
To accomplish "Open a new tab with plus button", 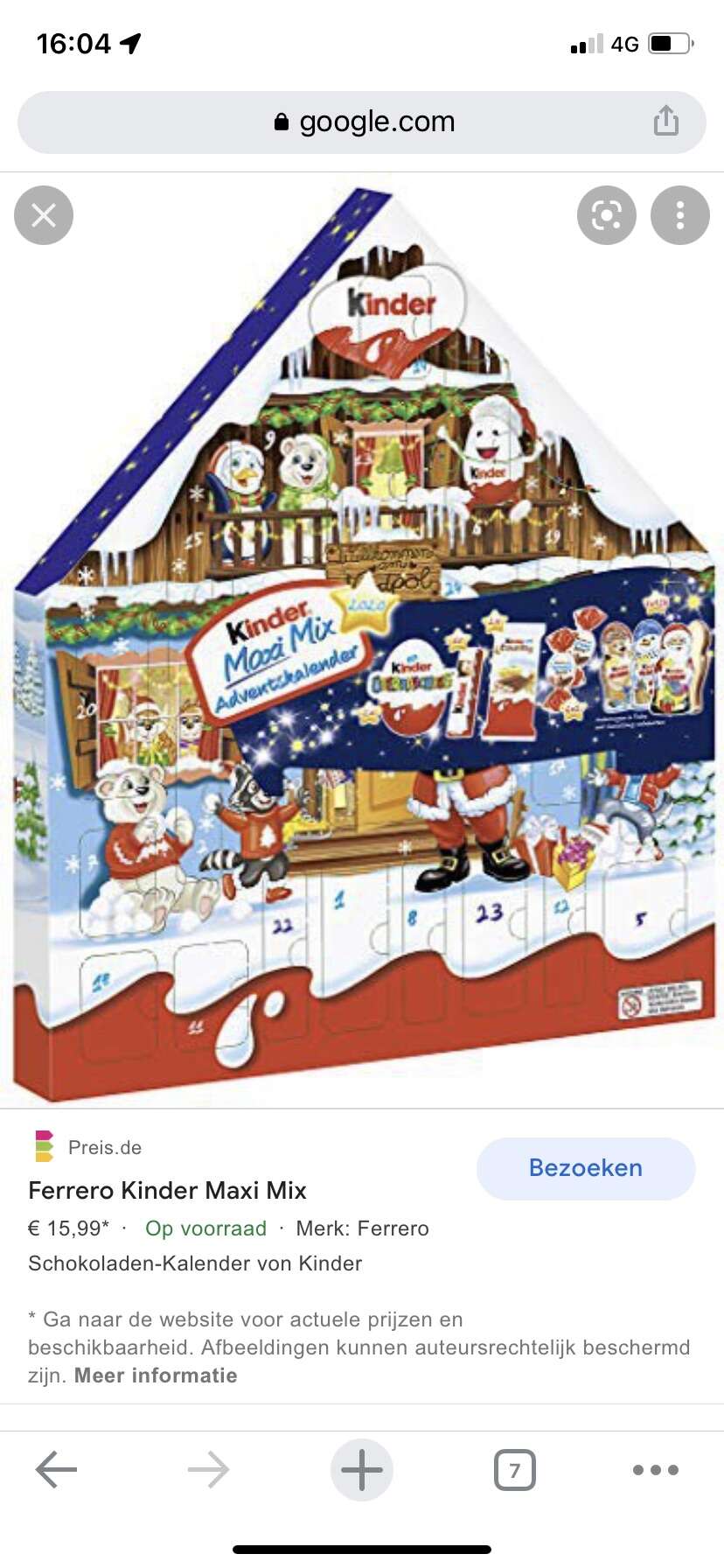I will coord(362,1470).
